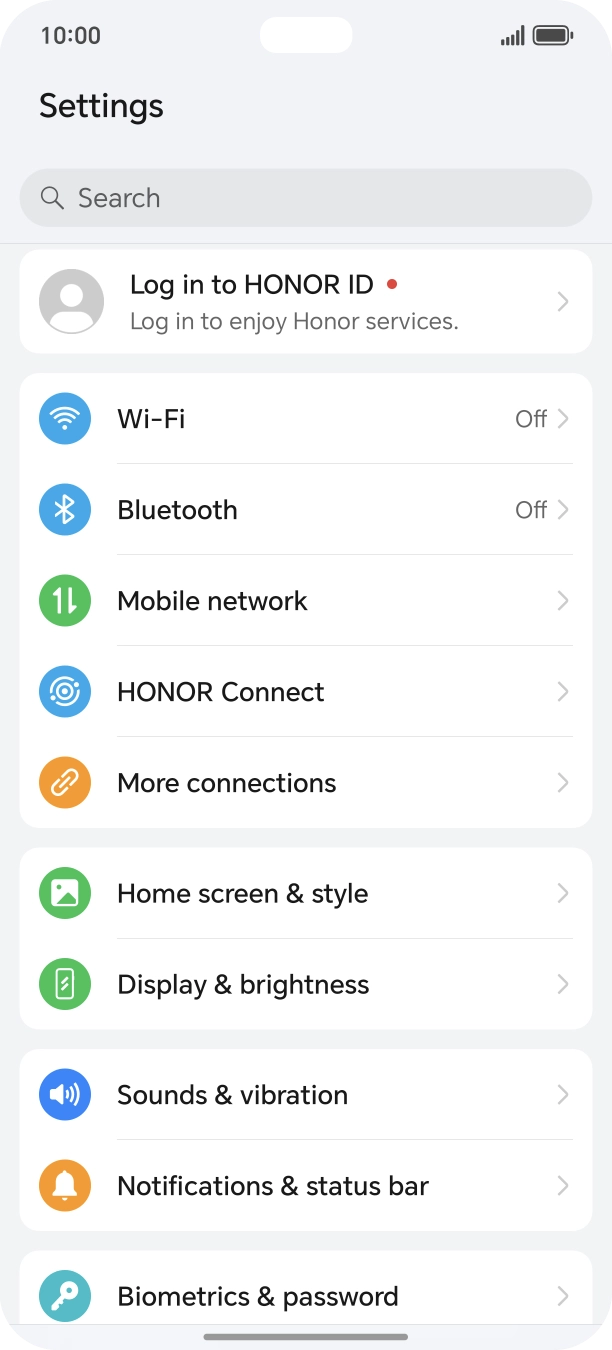Open Notifications & status bar
This screenshot has height=1350, width=612.
click(x=306, y=1186)
